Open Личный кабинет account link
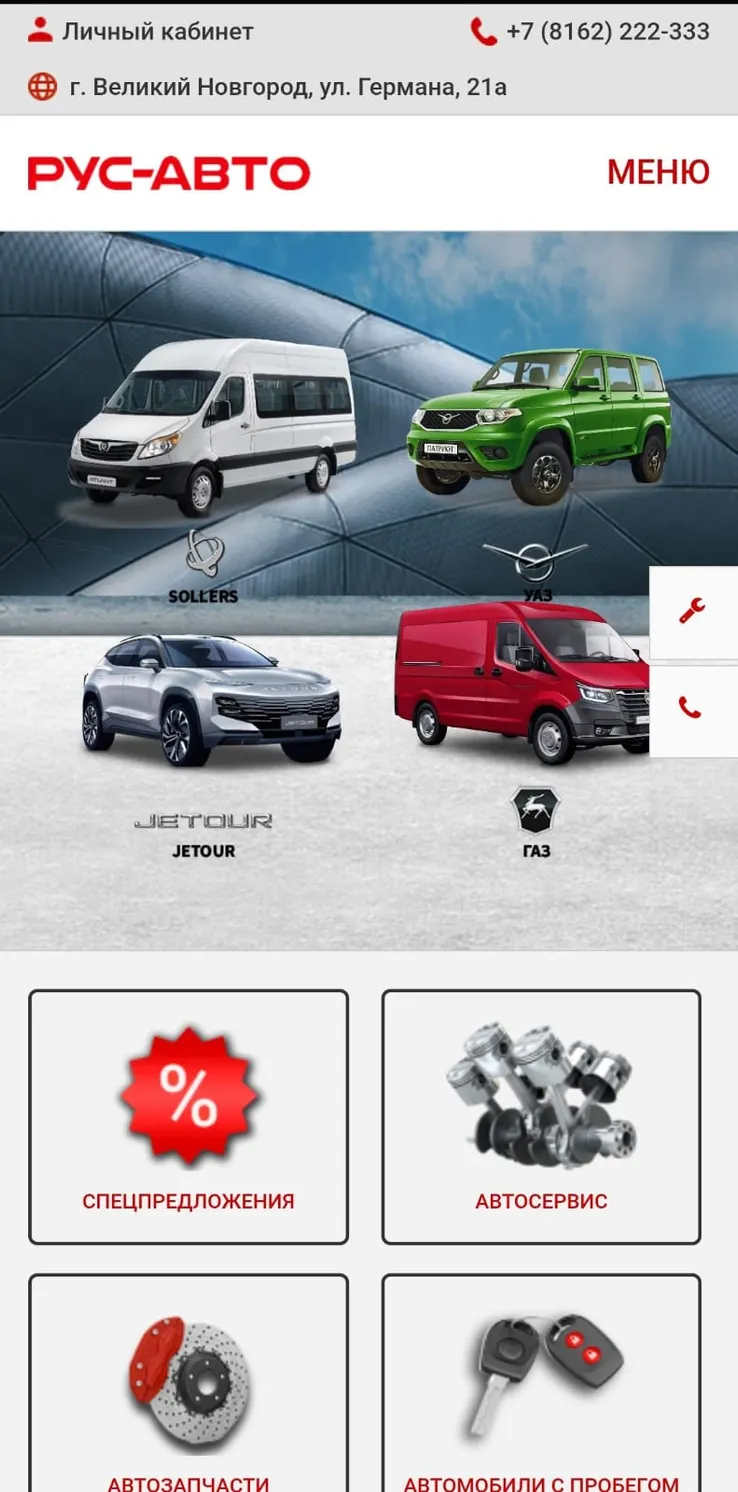The height and width of the screenshot is (1492, 738). point(140,31)
